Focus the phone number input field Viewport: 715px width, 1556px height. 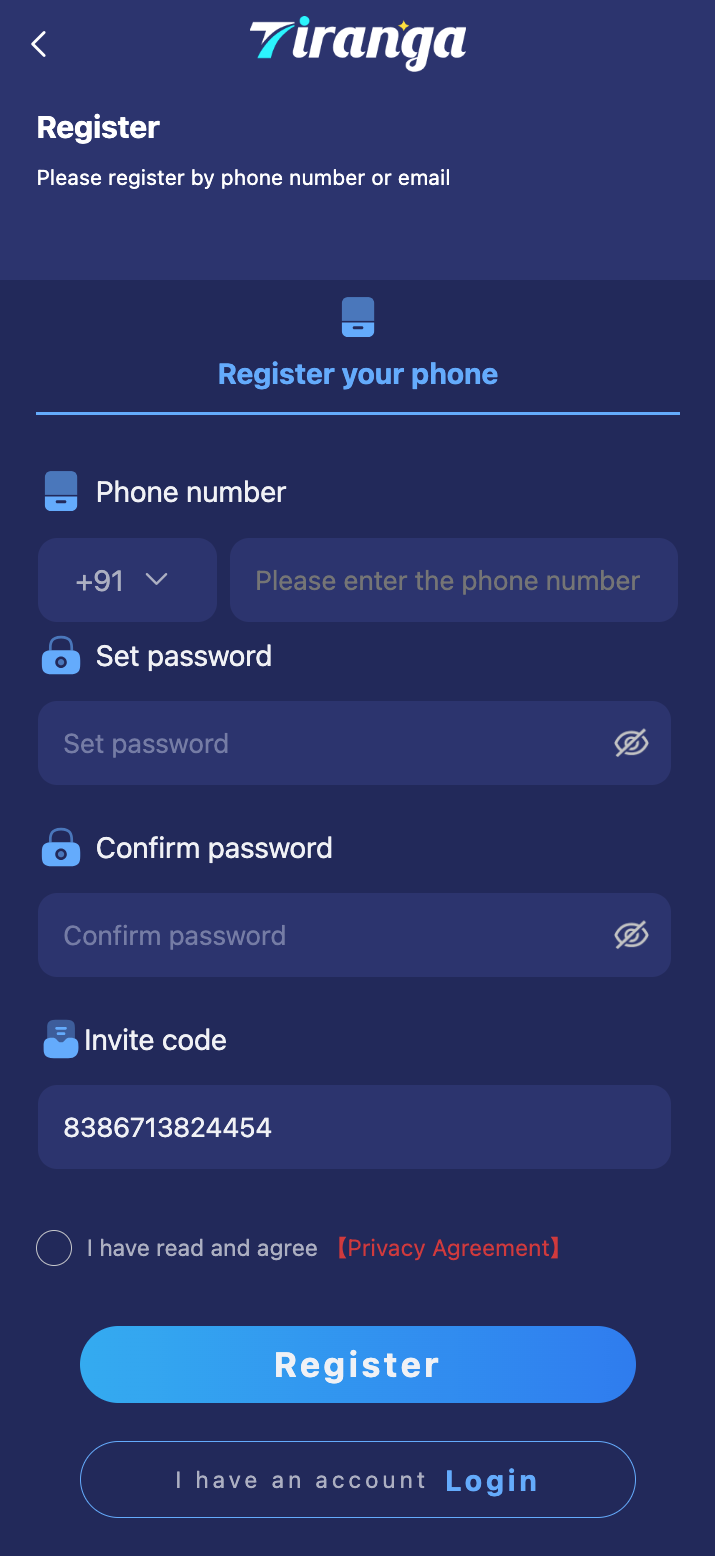tap(453, 580)
